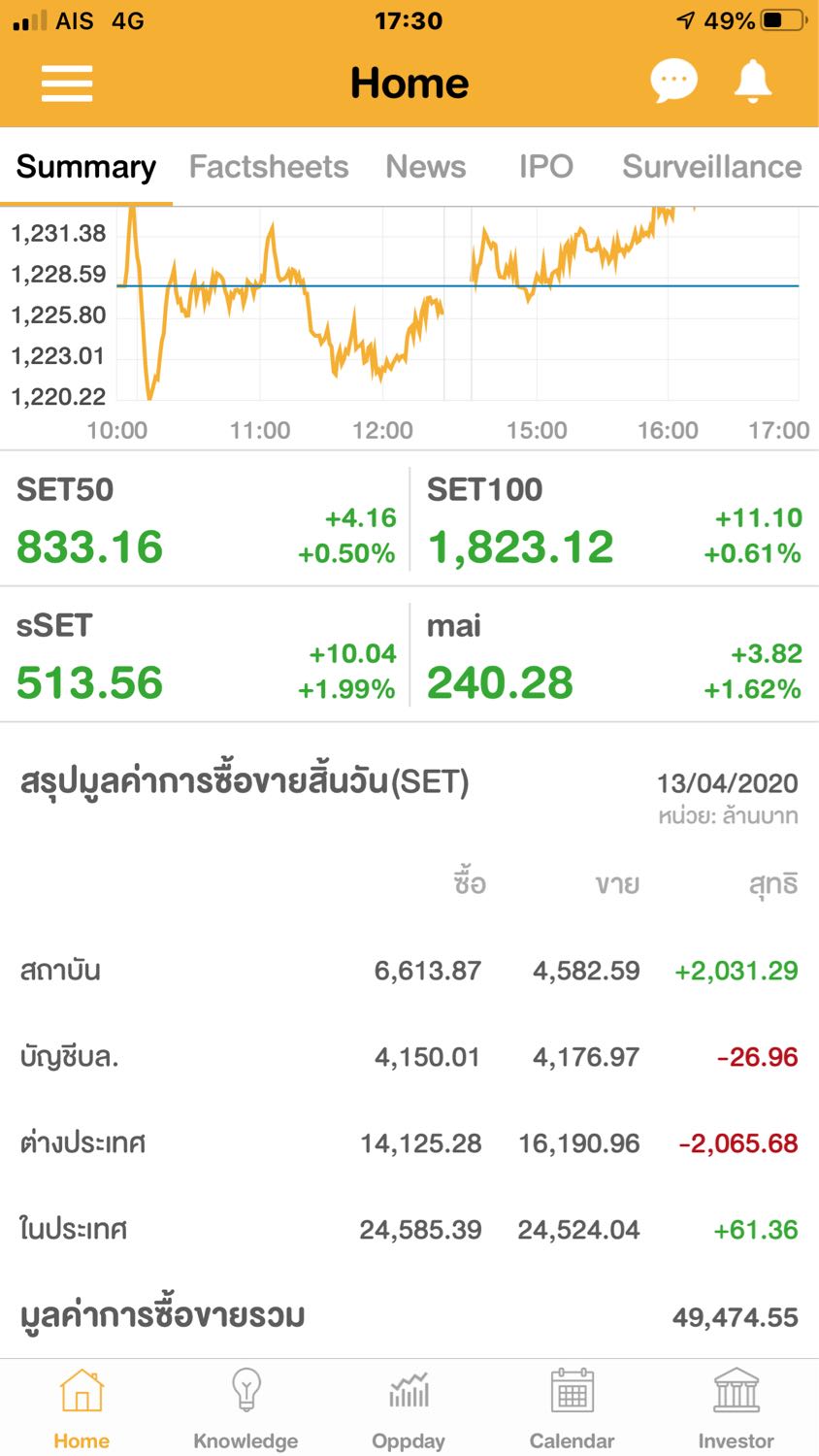Go to the Home bottom tab
Screen dimensions: 819x1456
click(x=82, y=1407)
